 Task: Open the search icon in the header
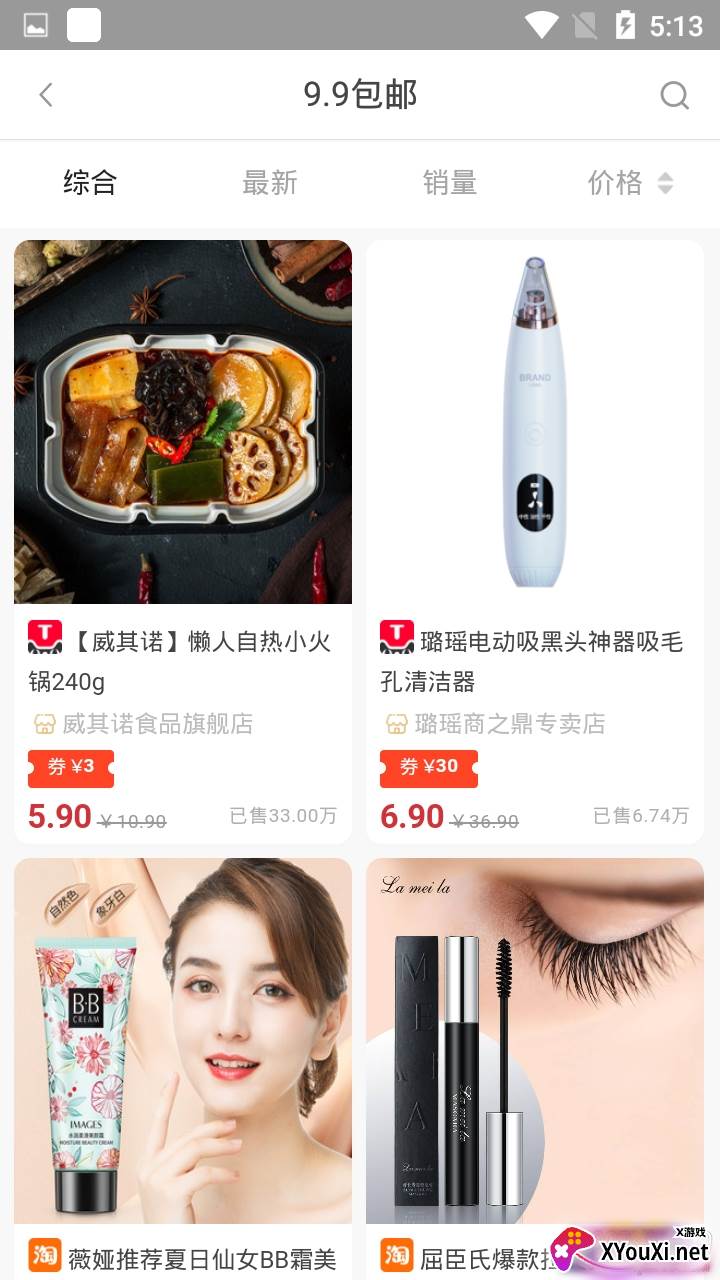click(x=675, y=95)
